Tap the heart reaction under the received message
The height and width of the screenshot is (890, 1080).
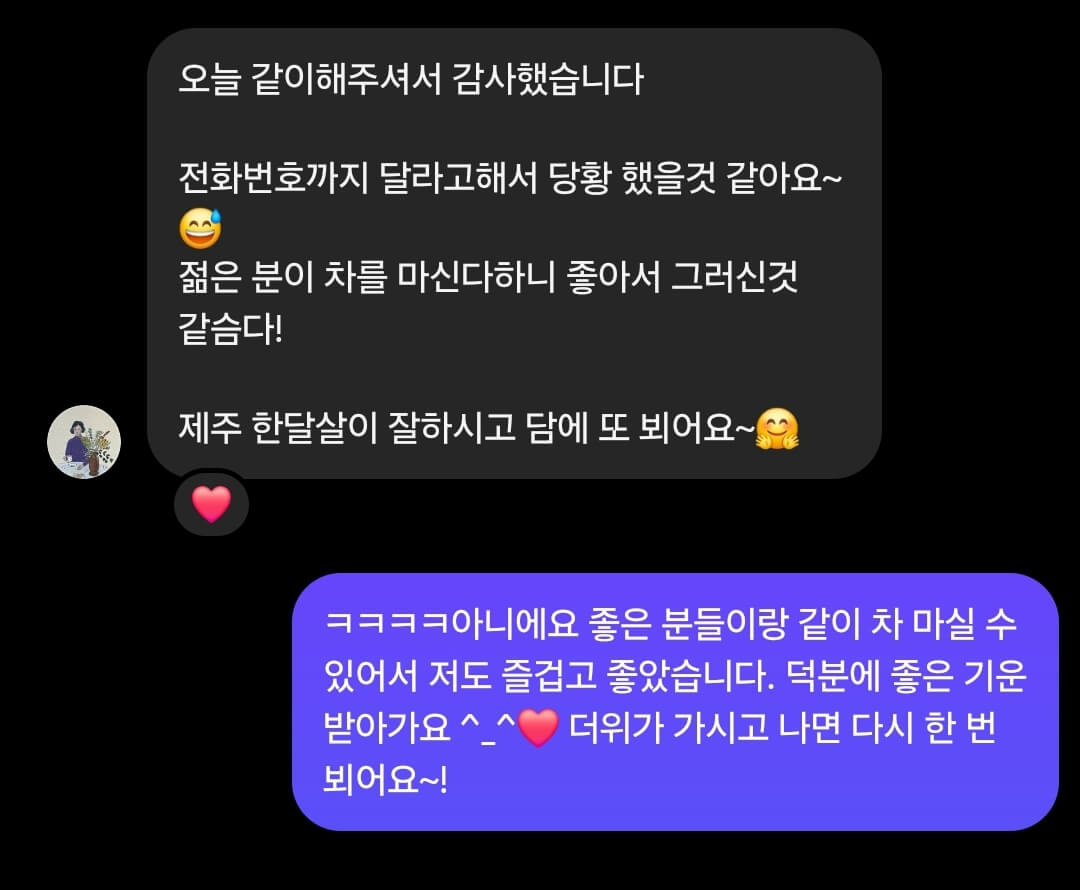211,503
